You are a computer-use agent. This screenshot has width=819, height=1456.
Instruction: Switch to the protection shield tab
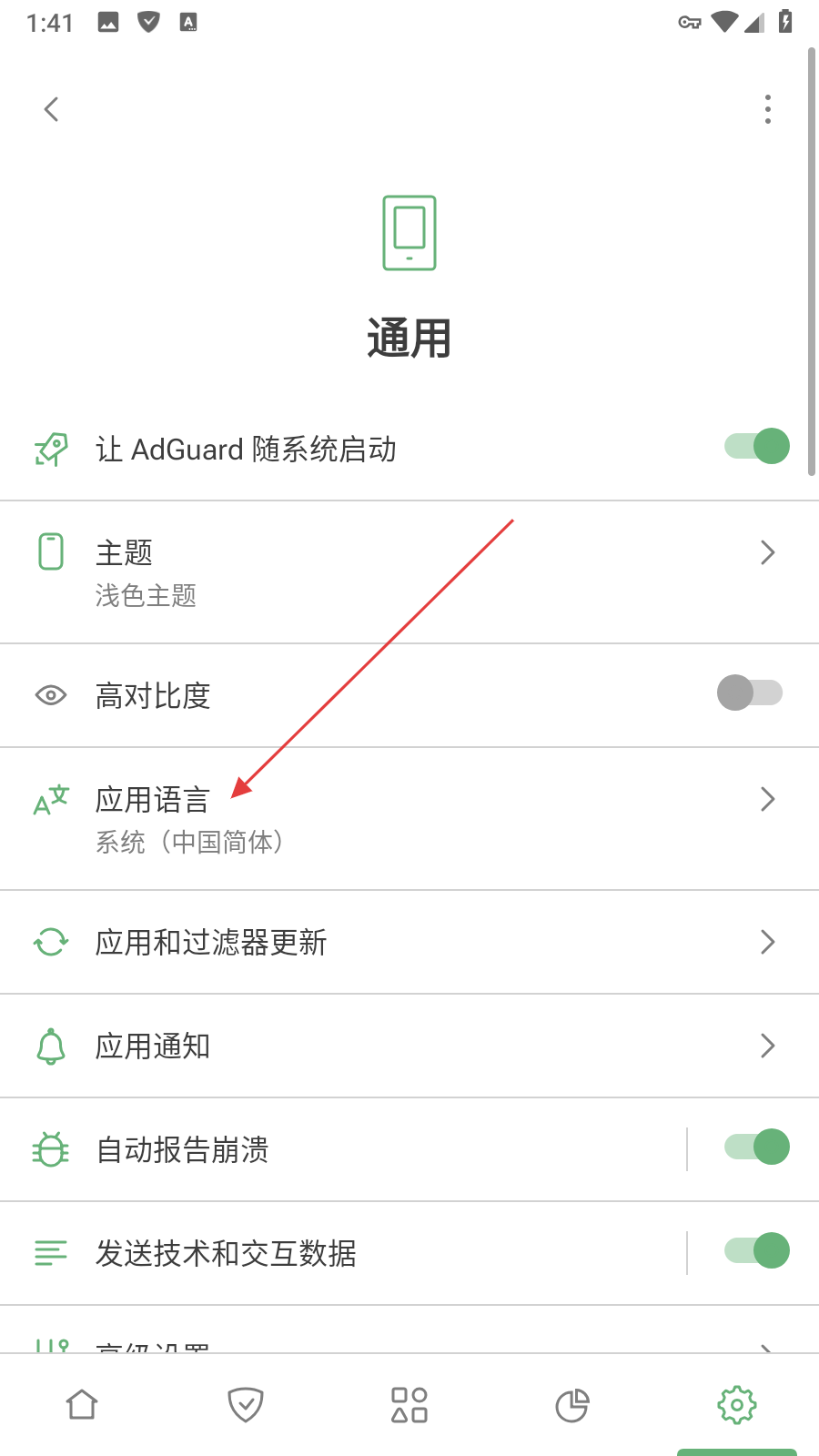(246, 1404)
